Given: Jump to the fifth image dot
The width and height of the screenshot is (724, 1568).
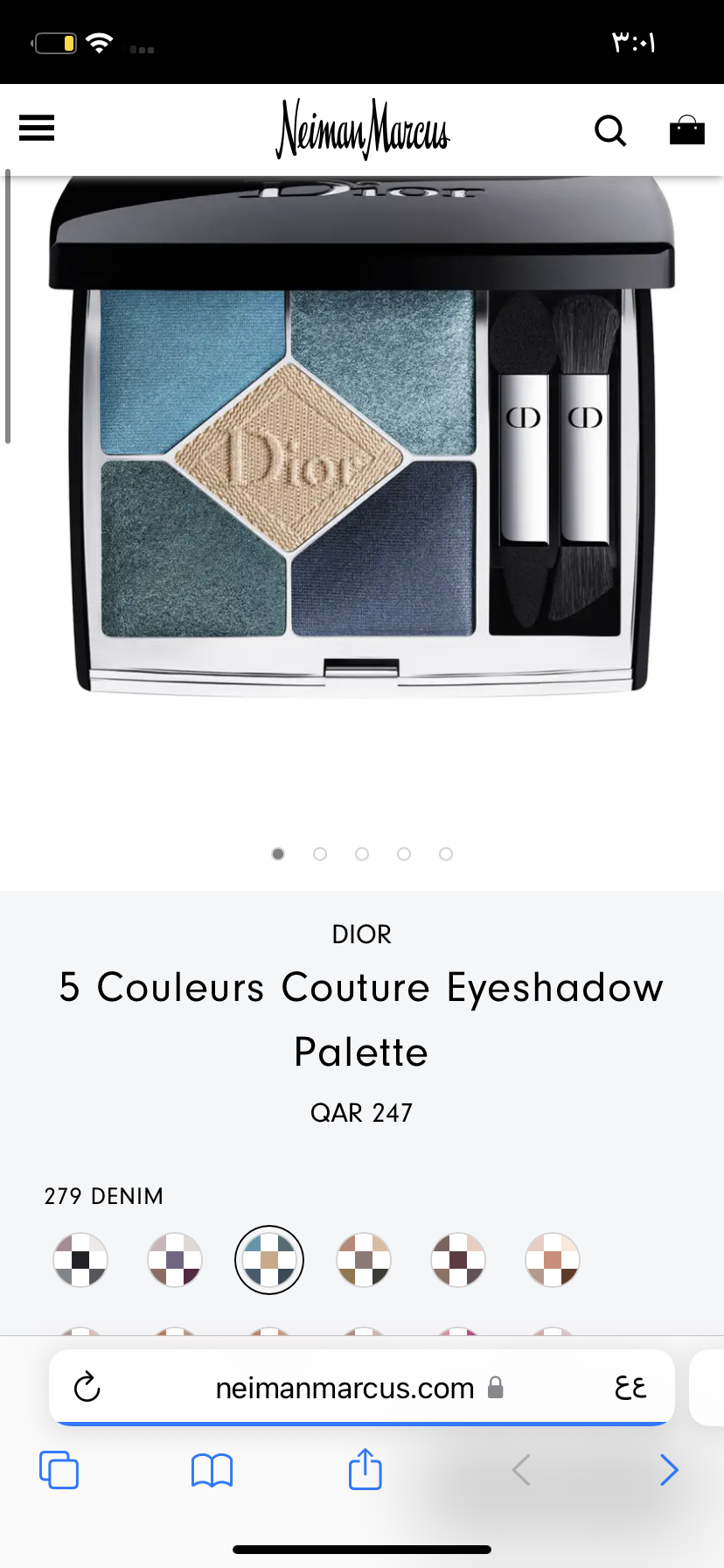Looking at the screenshot, I should pos(446,854).
